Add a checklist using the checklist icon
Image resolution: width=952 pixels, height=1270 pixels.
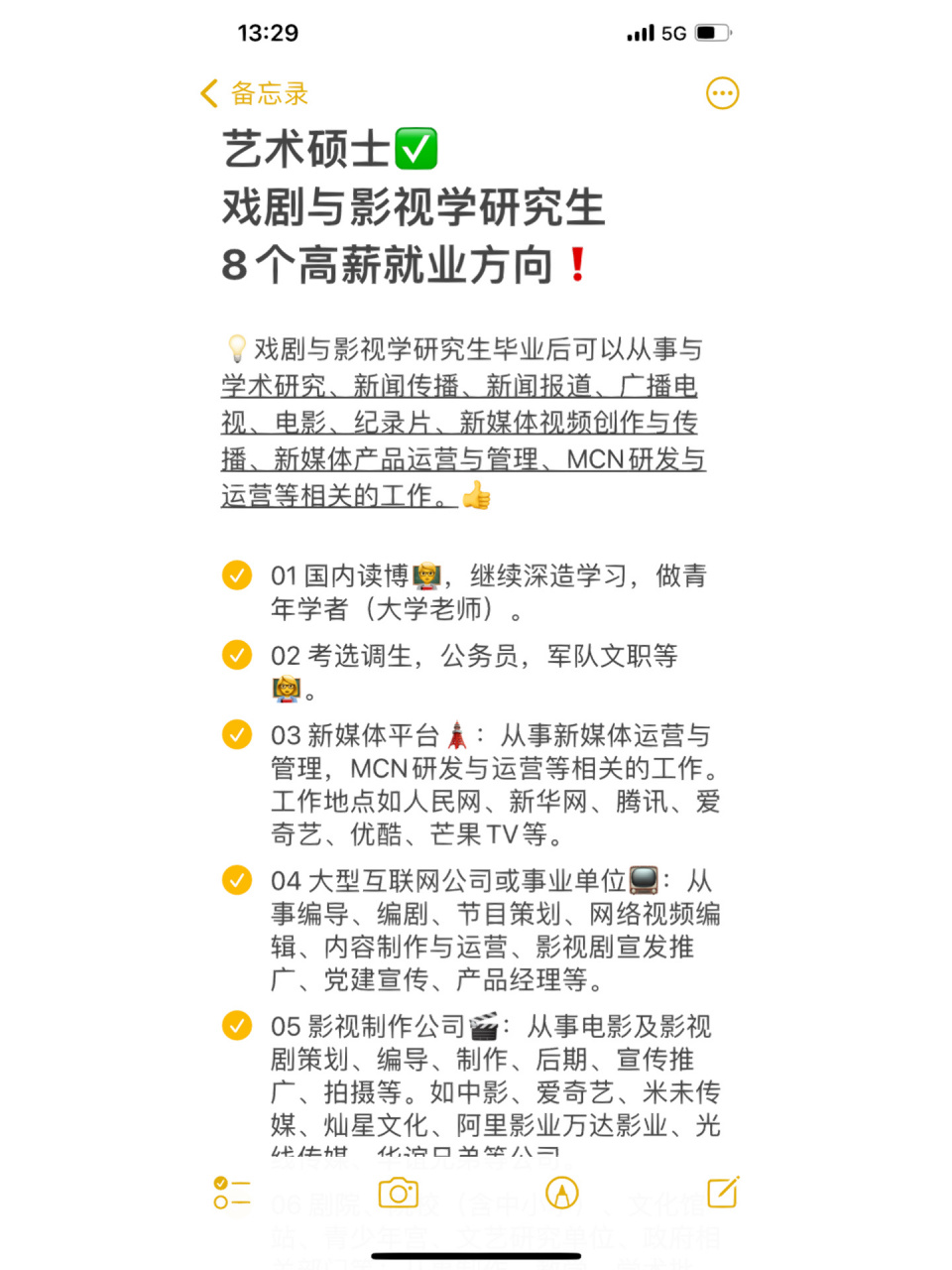point(230,1194)
